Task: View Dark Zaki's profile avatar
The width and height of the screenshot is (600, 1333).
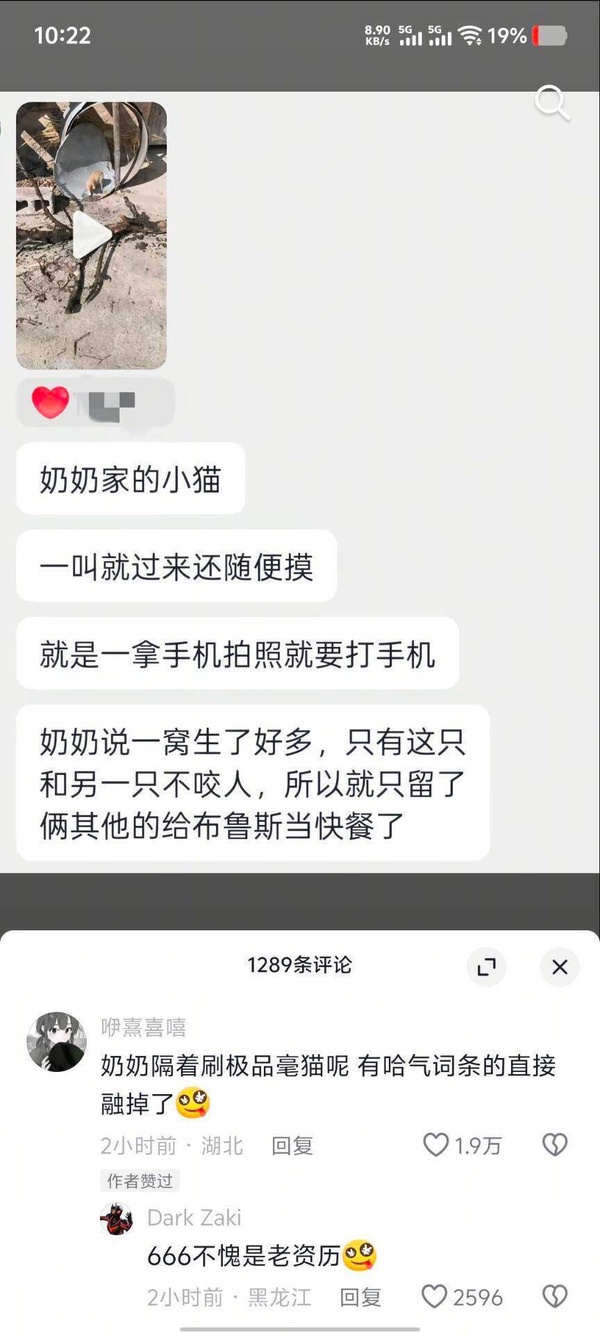Action: tap(118, 1219)
